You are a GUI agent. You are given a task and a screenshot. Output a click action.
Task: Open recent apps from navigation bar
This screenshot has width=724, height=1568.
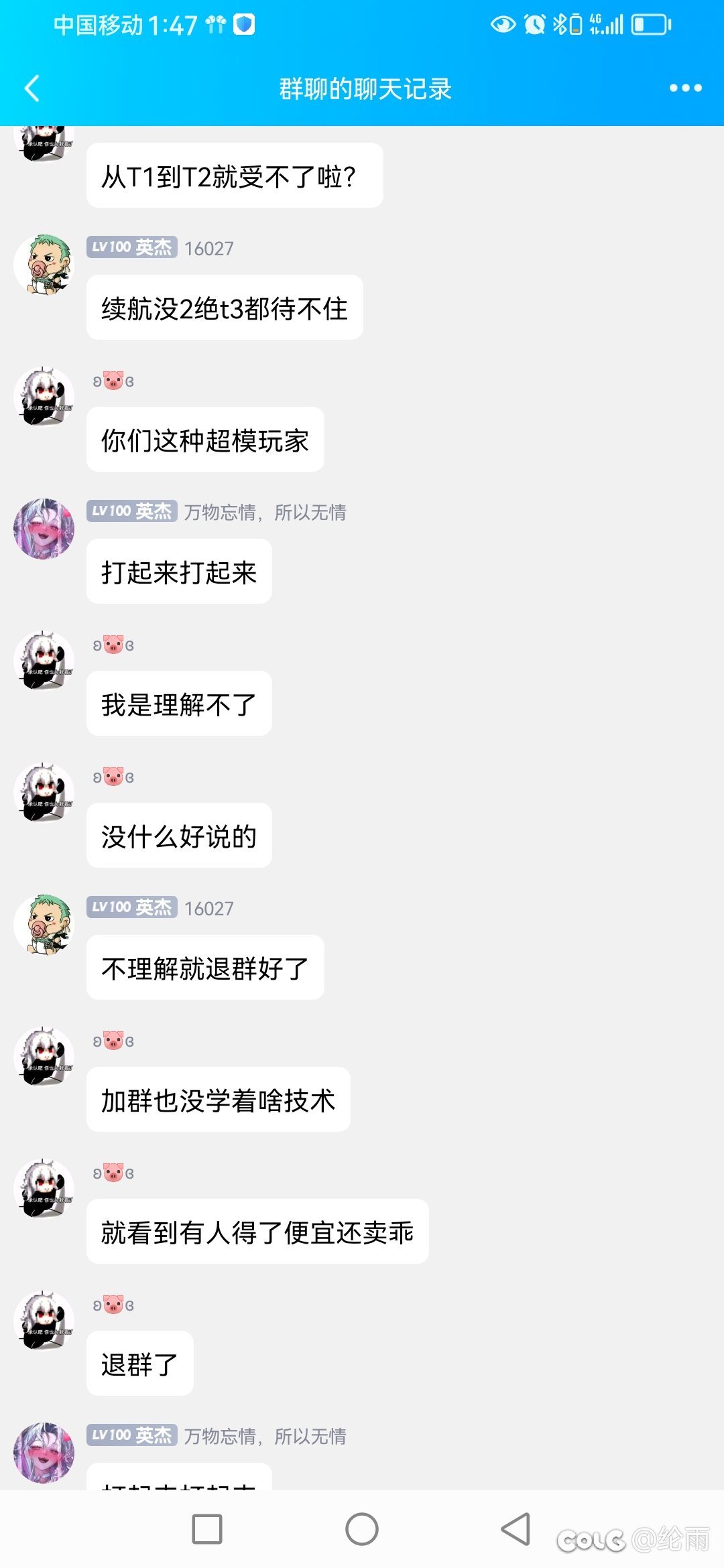[x=207, y=1529]
